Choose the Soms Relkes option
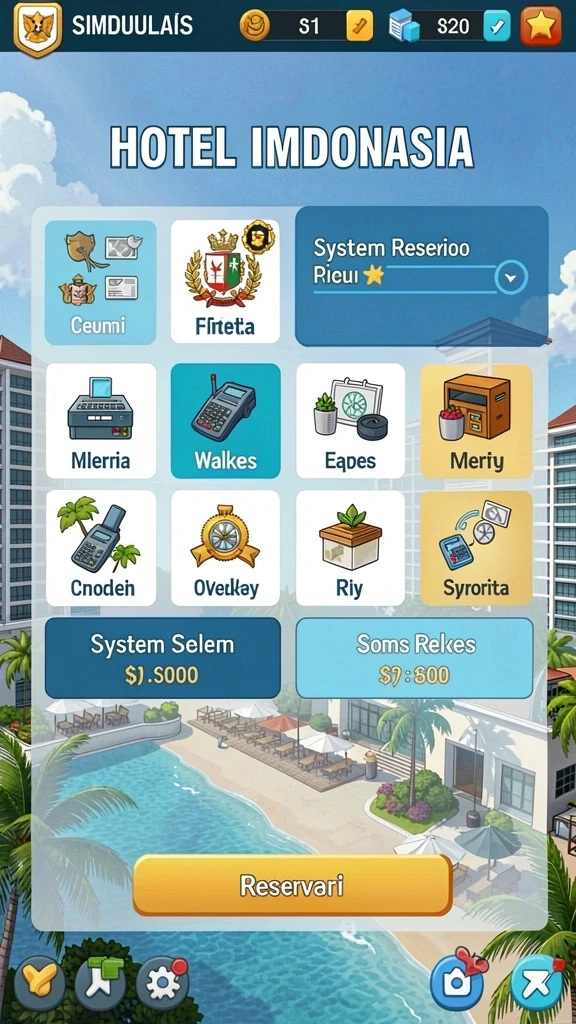This screenshot has height=1024, width=576. point(415,658)
